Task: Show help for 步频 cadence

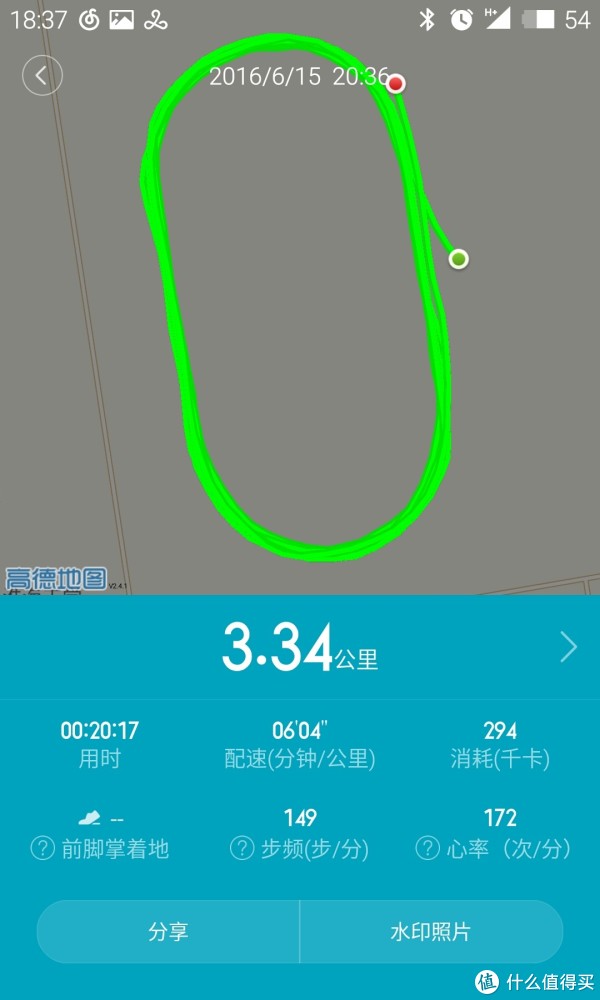Action: [x=242, y=849]
